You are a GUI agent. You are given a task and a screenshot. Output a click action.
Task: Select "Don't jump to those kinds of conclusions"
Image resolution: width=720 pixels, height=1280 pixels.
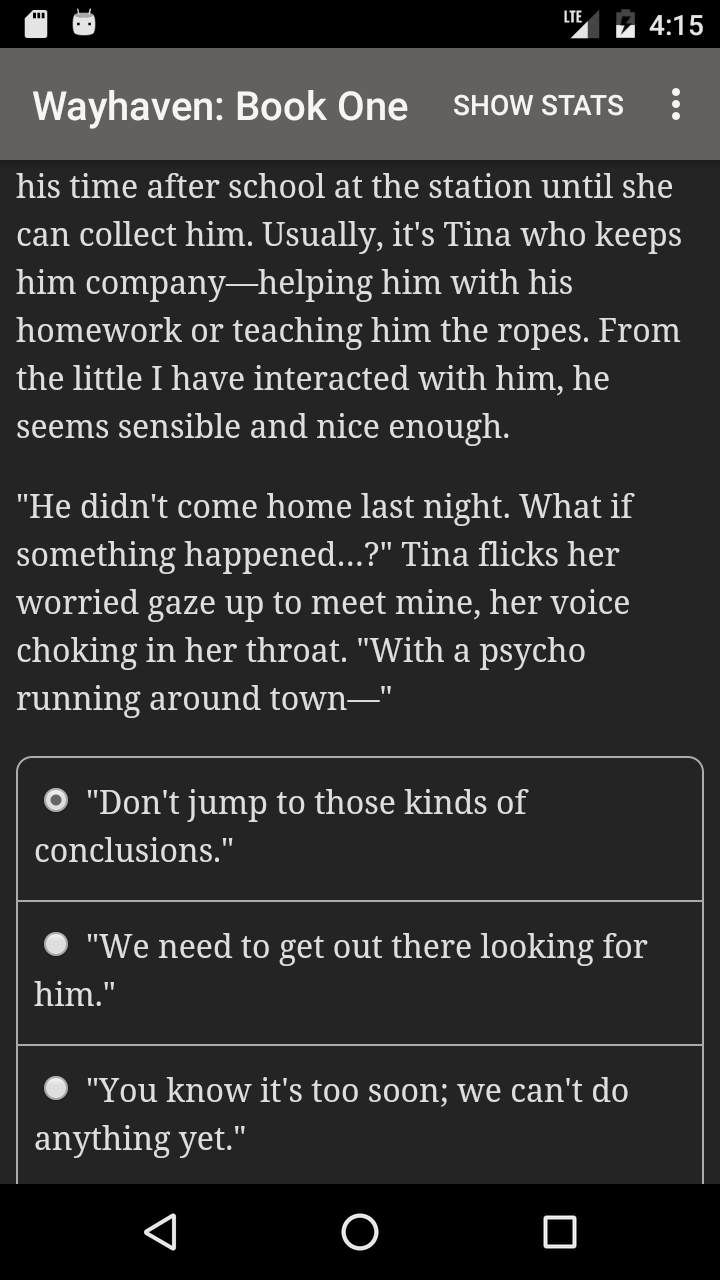[x=57, y=801]
